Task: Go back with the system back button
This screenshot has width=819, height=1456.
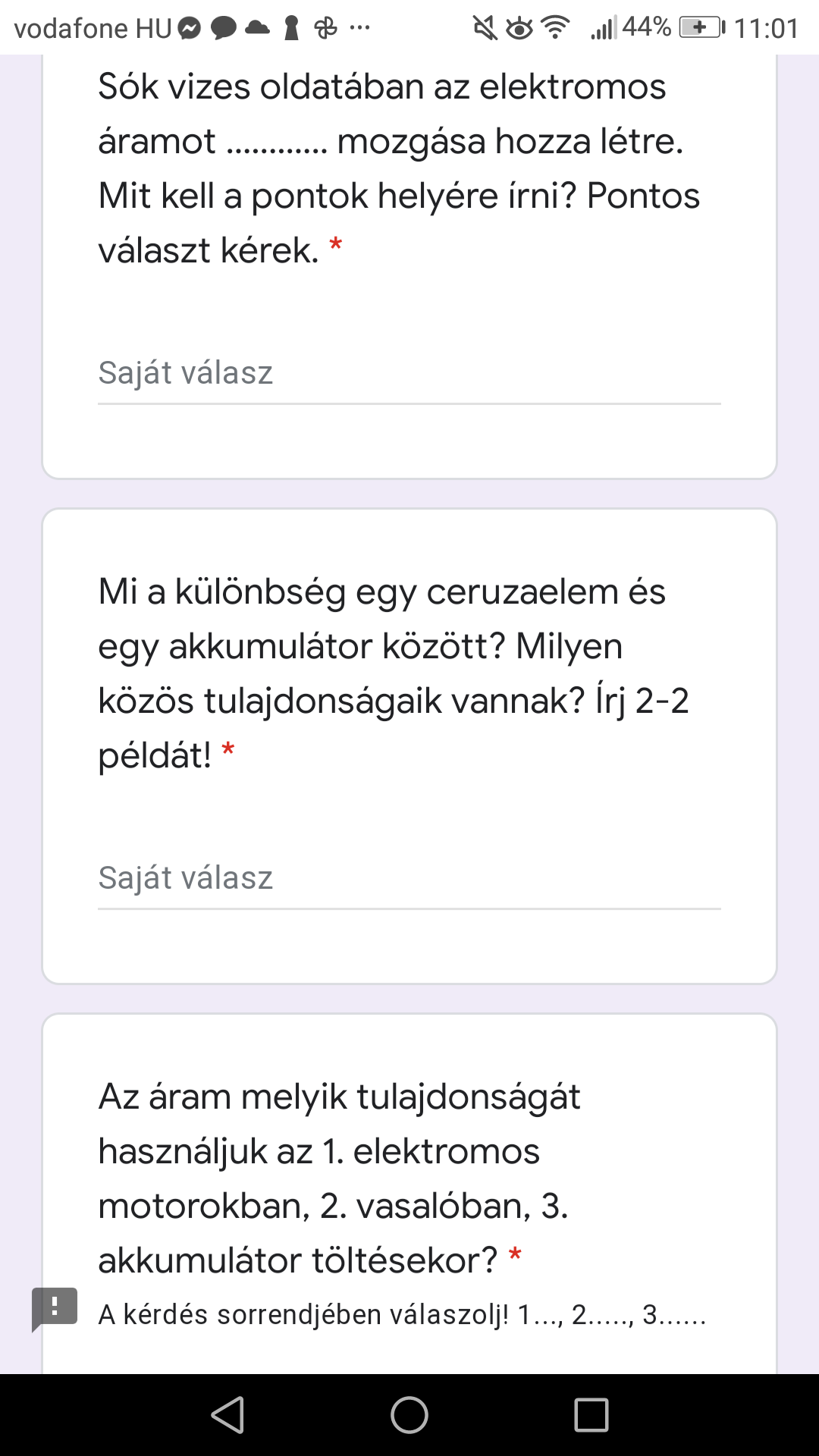Action: coord(227,1415)
